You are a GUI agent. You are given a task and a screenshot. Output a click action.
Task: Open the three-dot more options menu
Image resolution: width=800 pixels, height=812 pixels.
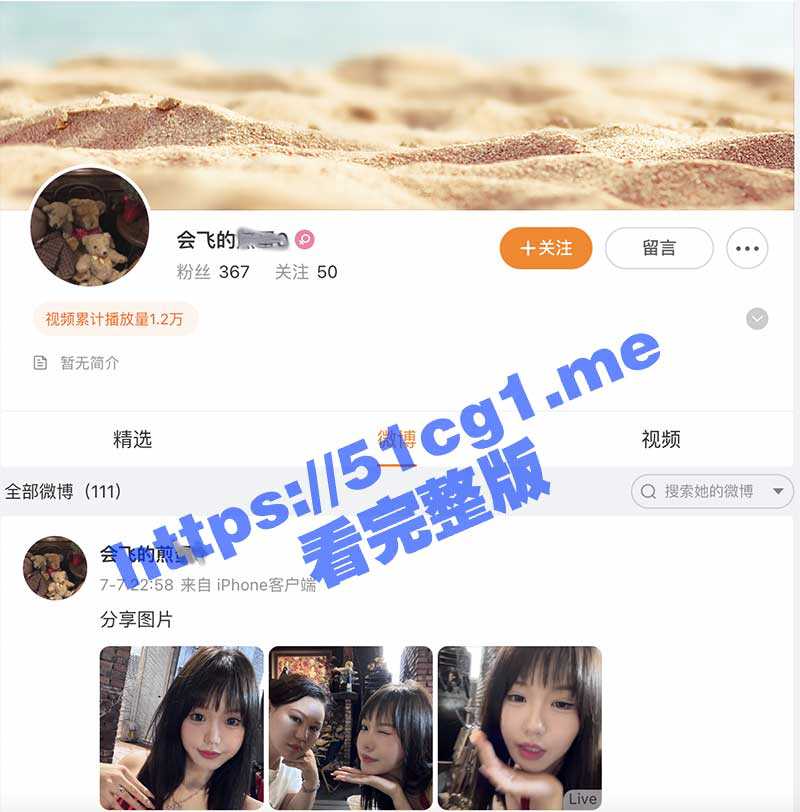[747, 248]
